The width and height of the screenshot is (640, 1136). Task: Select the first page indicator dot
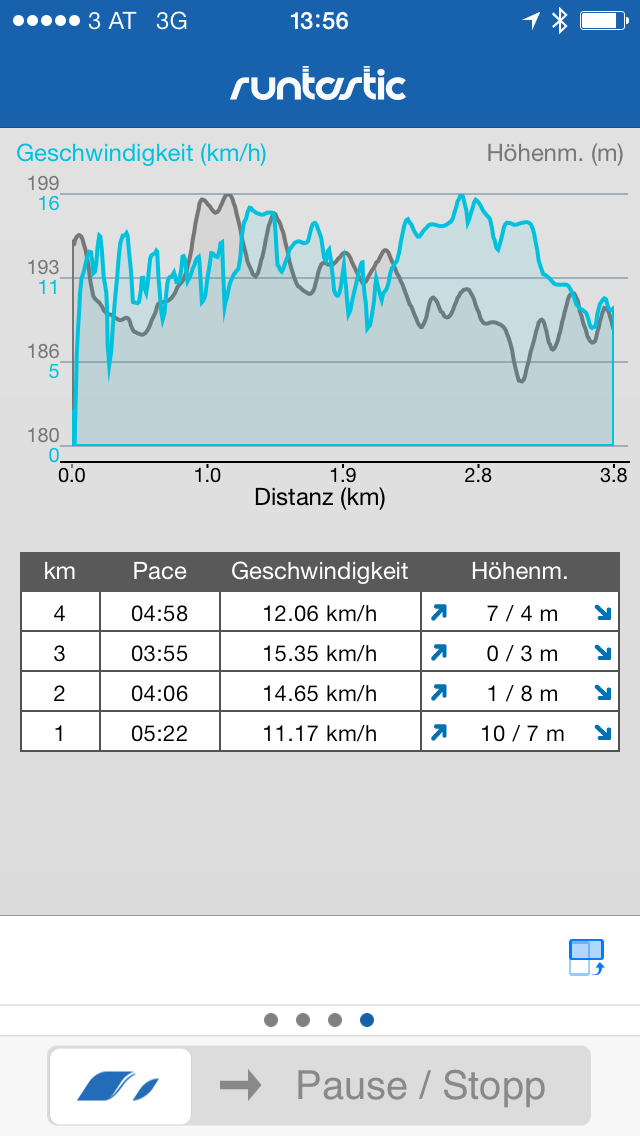point(271,1020)
